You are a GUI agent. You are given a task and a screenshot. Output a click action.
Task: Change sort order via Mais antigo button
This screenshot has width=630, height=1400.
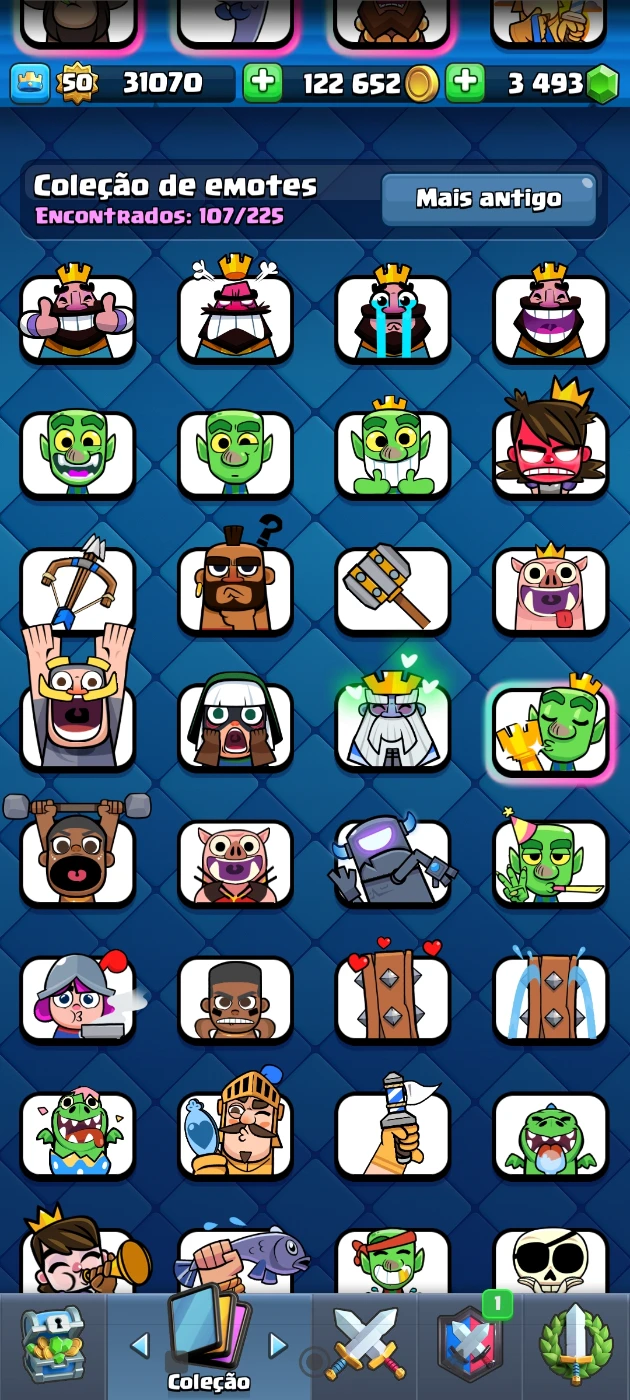[x=489, y=199]
